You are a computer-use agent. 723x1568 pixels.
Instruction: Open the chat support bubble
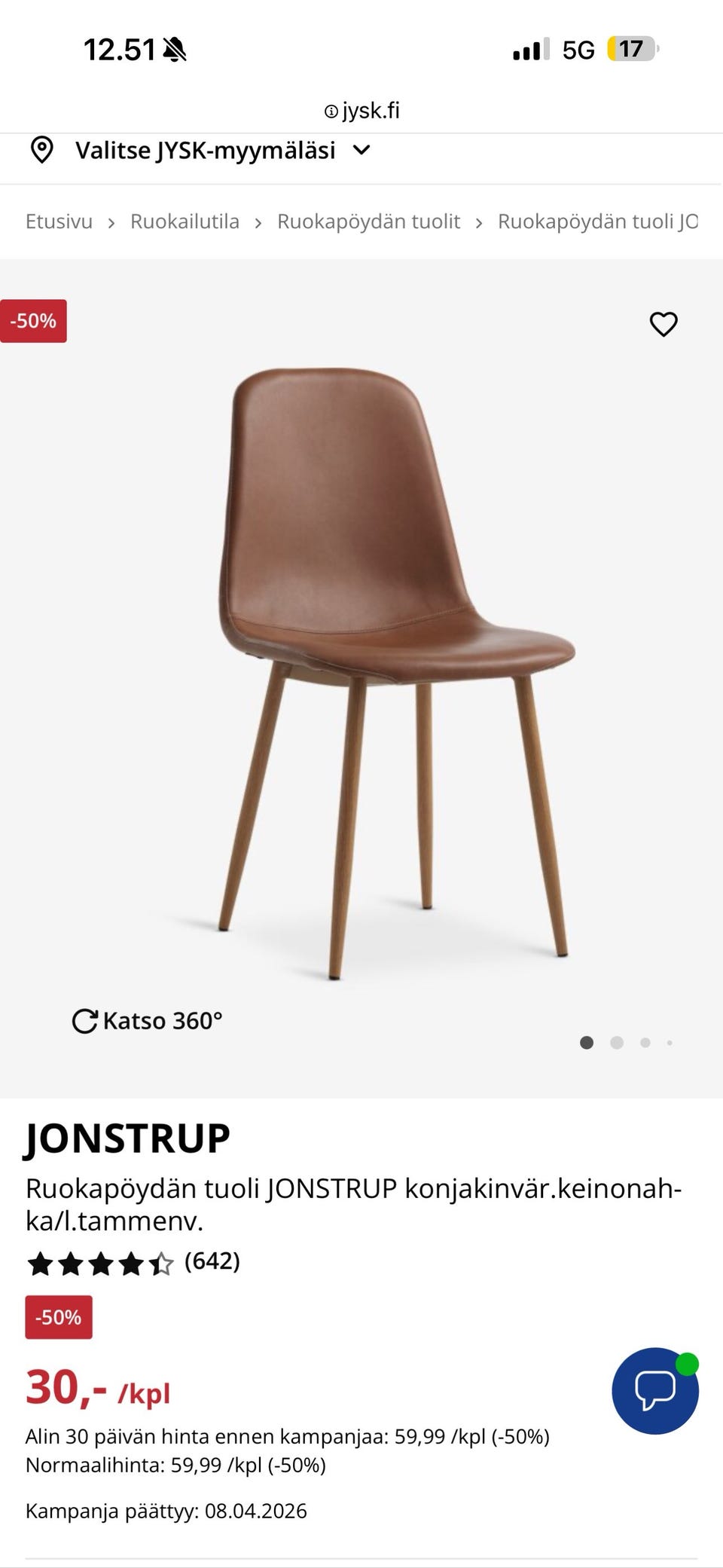click(655, 1390)
